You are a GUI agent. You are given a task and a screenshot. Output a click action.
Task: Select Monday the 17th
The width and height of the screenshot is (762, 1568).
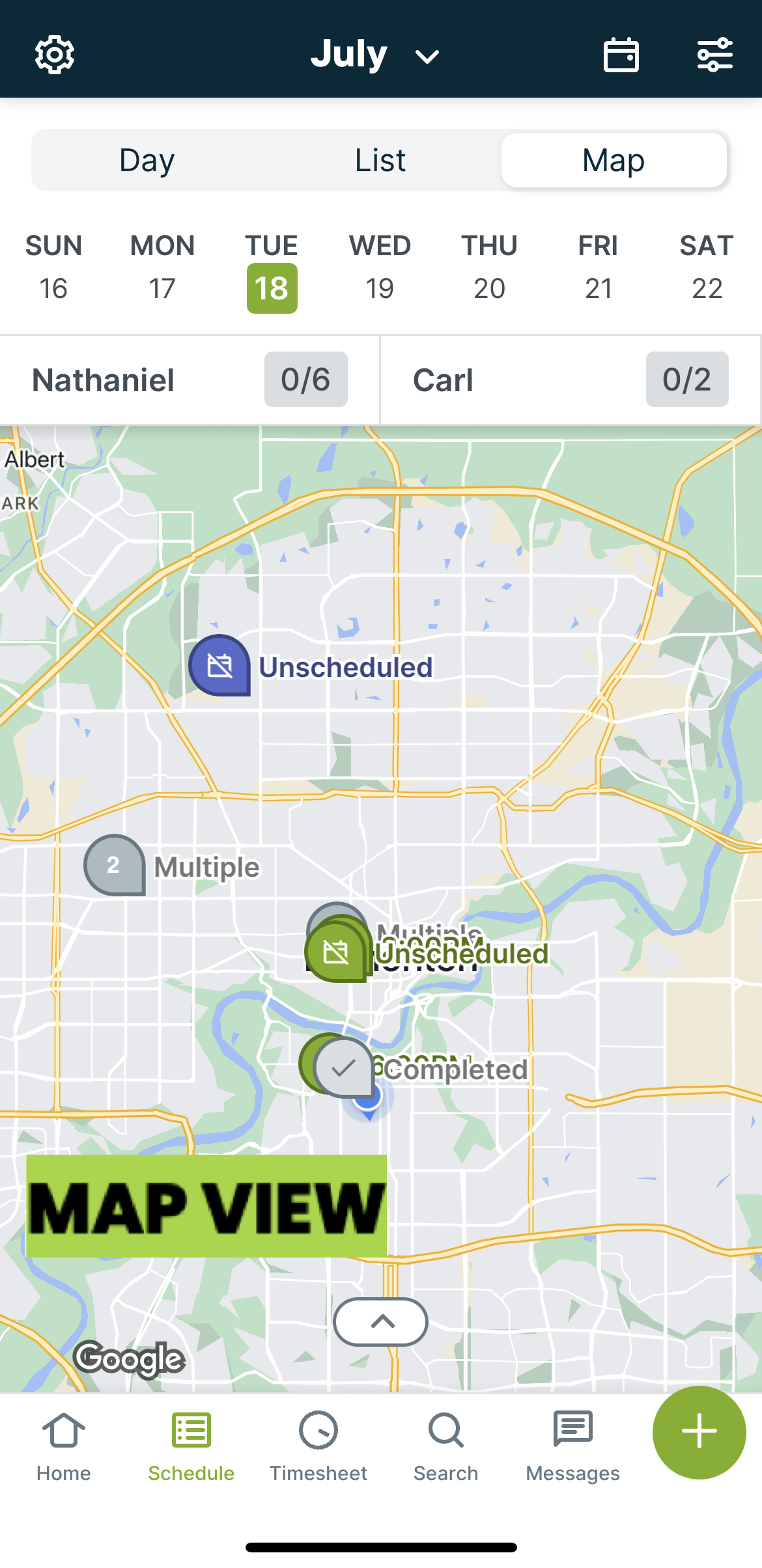pyautogui.click(x=162, y=268)
